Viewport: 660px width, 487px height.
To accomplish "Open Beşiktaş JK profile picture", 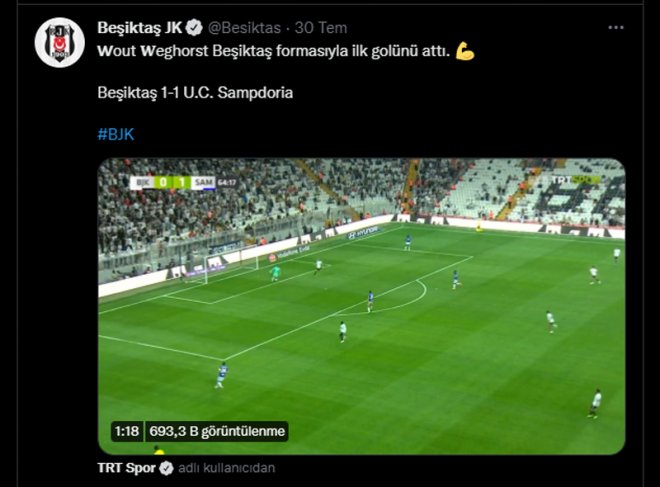I will (60, 43).
